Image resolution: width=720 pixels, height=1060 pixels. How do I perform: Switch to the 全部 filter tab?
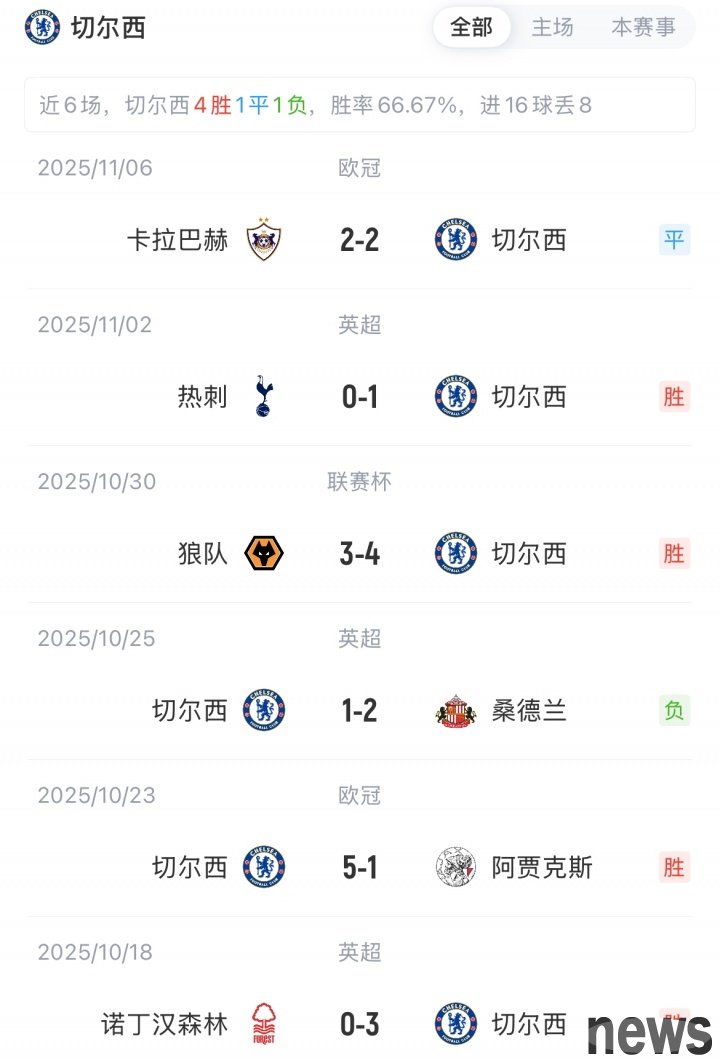tap(471, 27)
